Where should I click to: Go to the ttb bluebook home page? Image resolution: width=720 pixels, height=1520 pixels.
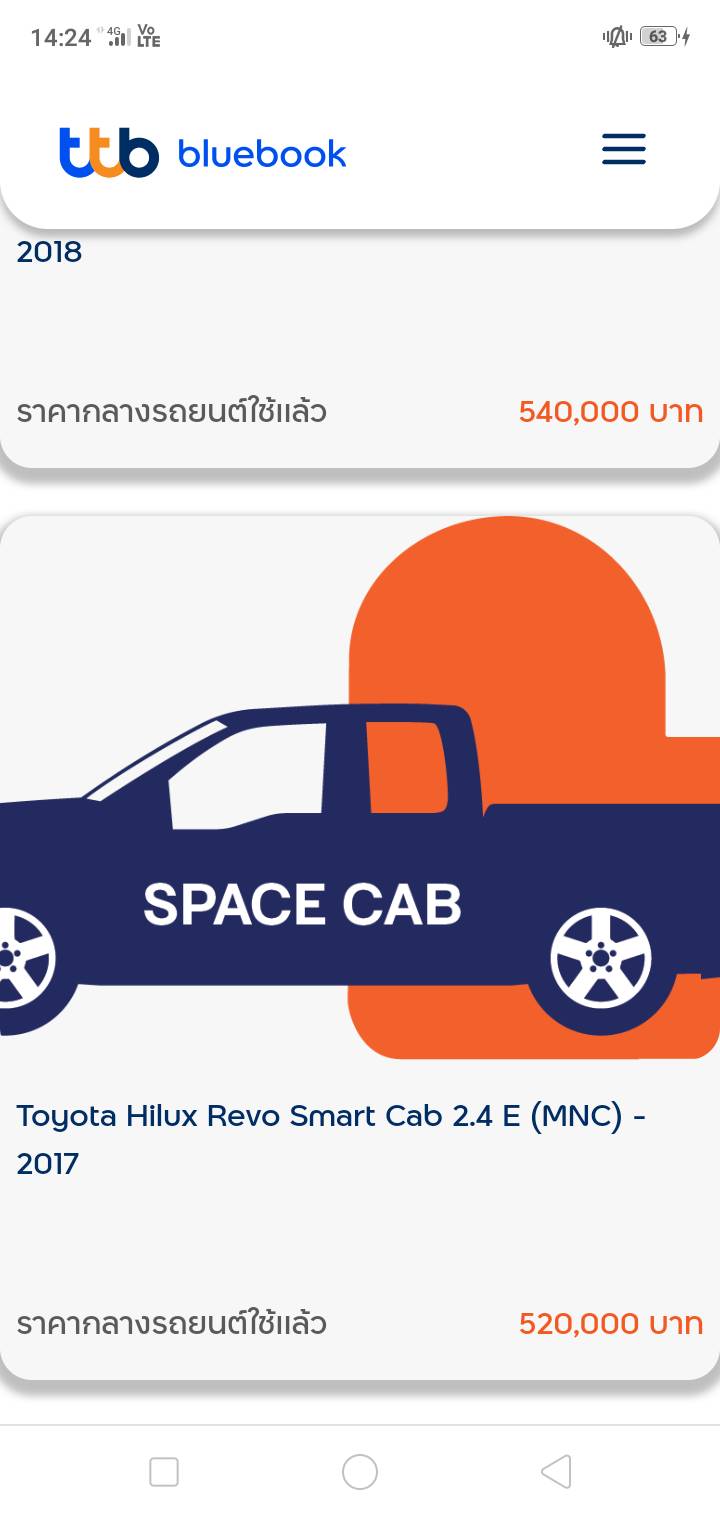point(203,153)
